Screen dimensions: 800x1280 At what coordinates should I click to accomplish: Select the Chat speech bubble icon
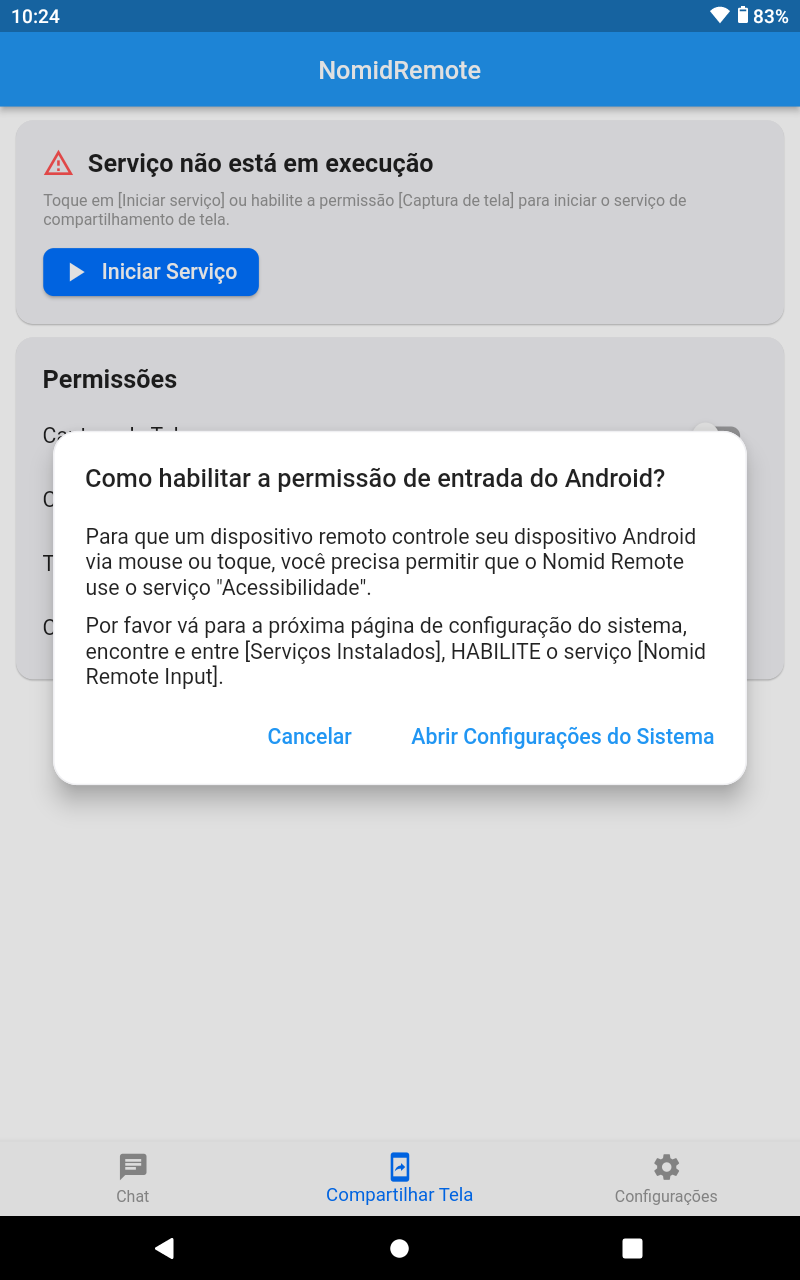(132, 1164)
